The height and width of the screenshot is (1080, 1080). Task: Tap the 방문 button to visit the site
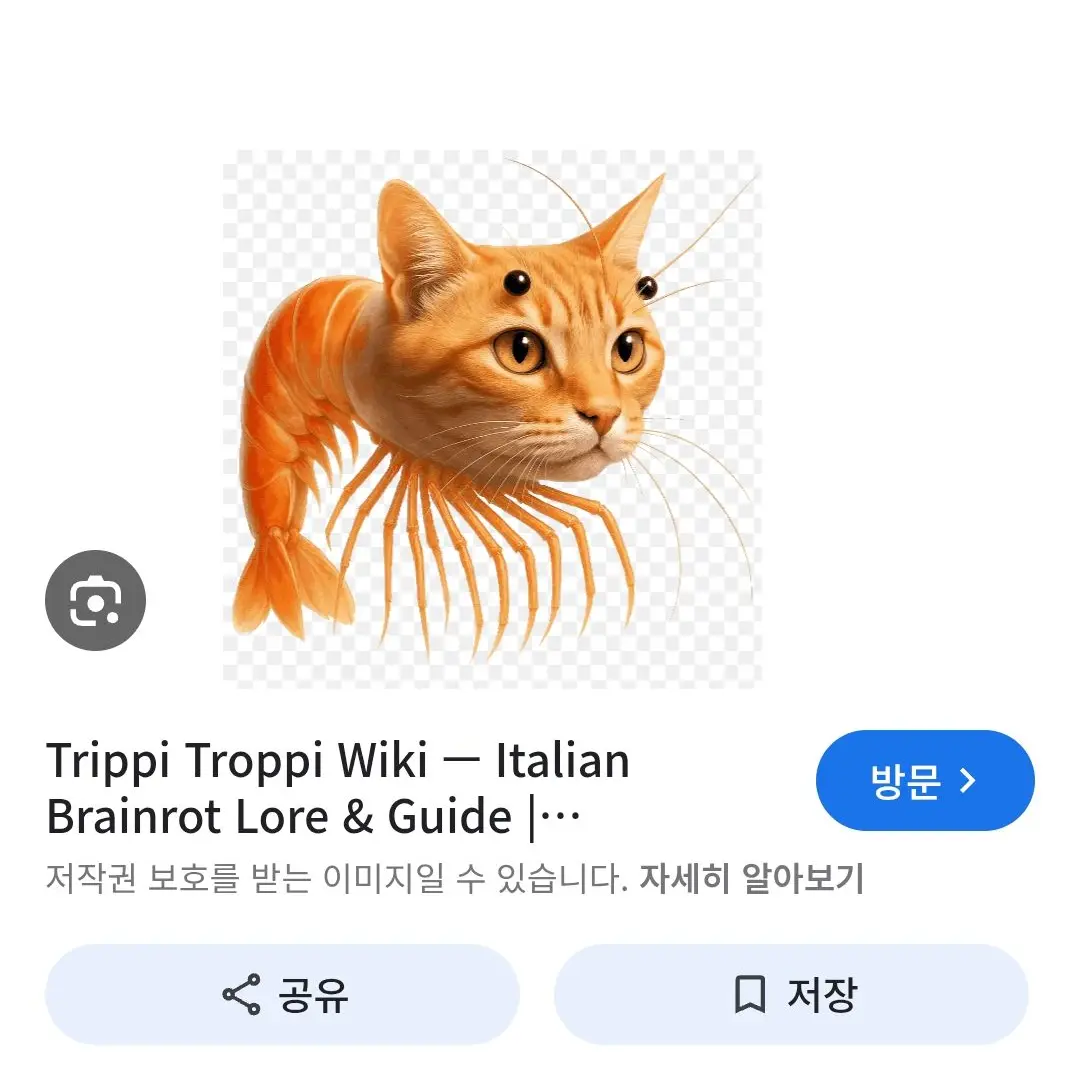coord(924,781)
